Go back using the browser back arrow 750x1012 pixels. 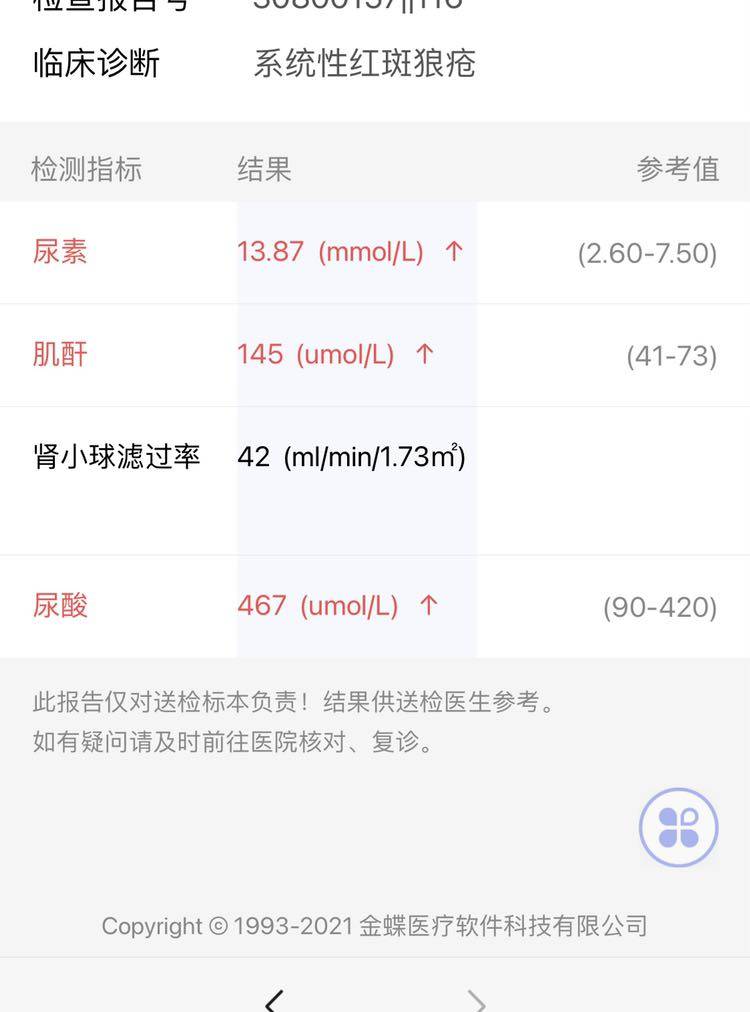pyautogui.click(x=274, y=1000)
